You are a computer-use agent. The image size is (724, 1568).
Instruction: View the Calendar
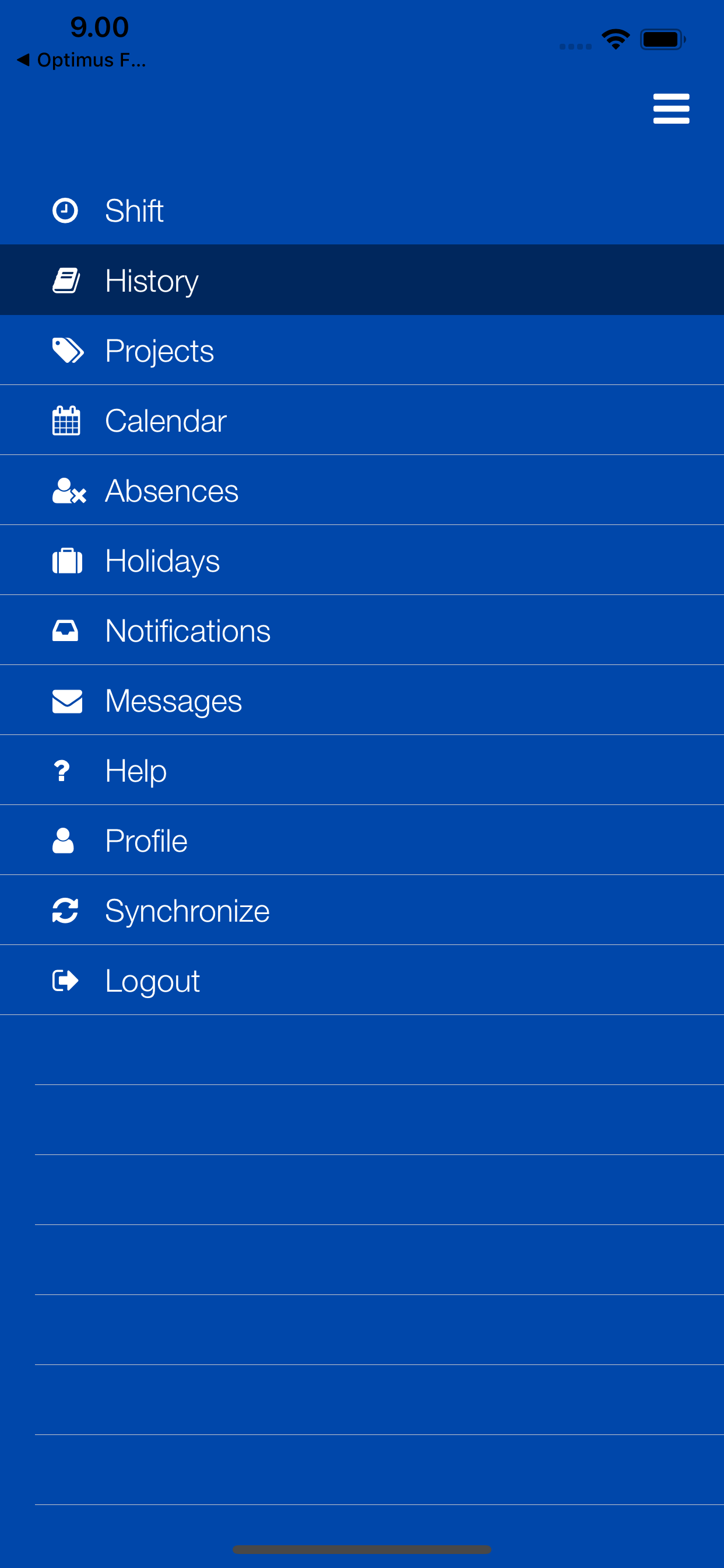coord(362,420)
